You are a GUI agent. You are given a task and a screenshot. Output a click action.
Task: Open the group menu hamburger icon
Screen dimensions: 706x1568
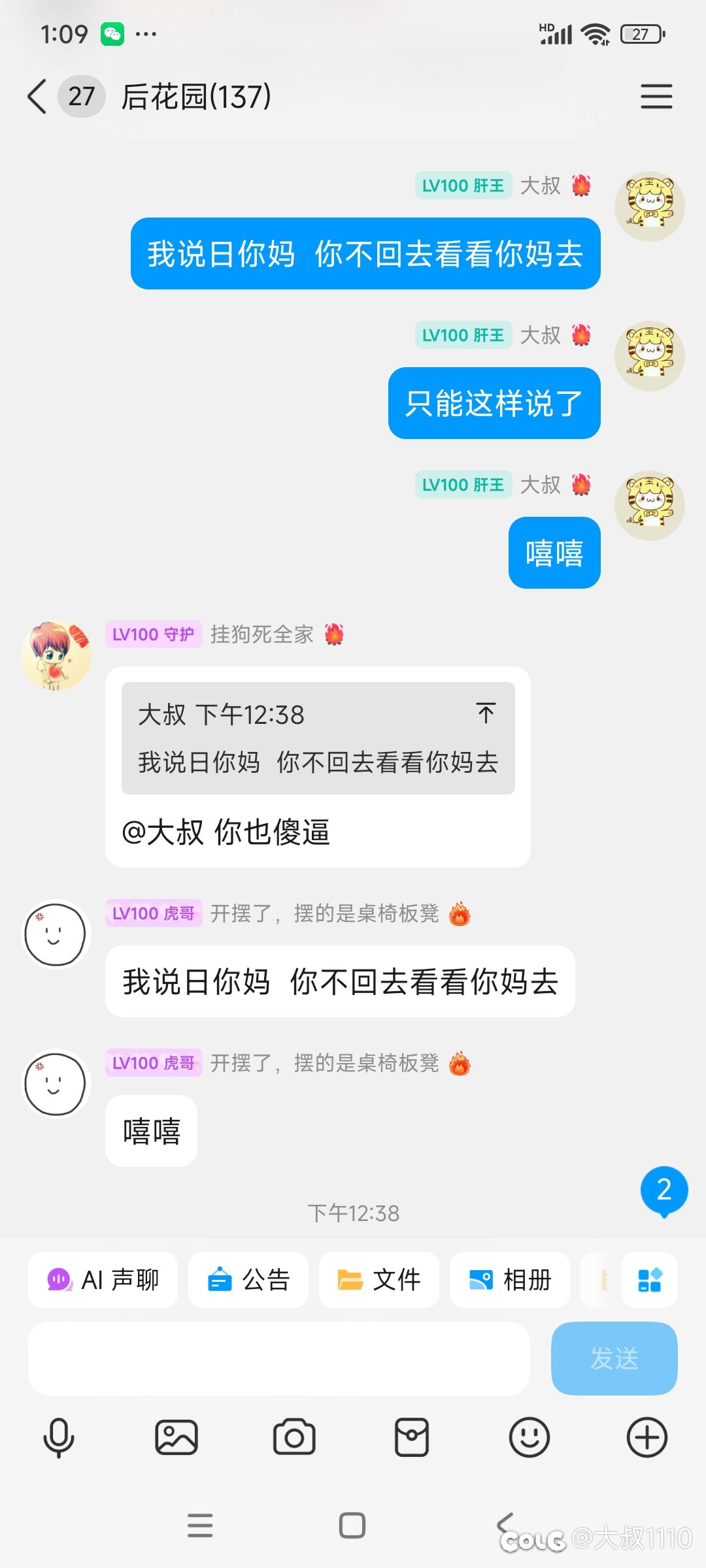656,97
